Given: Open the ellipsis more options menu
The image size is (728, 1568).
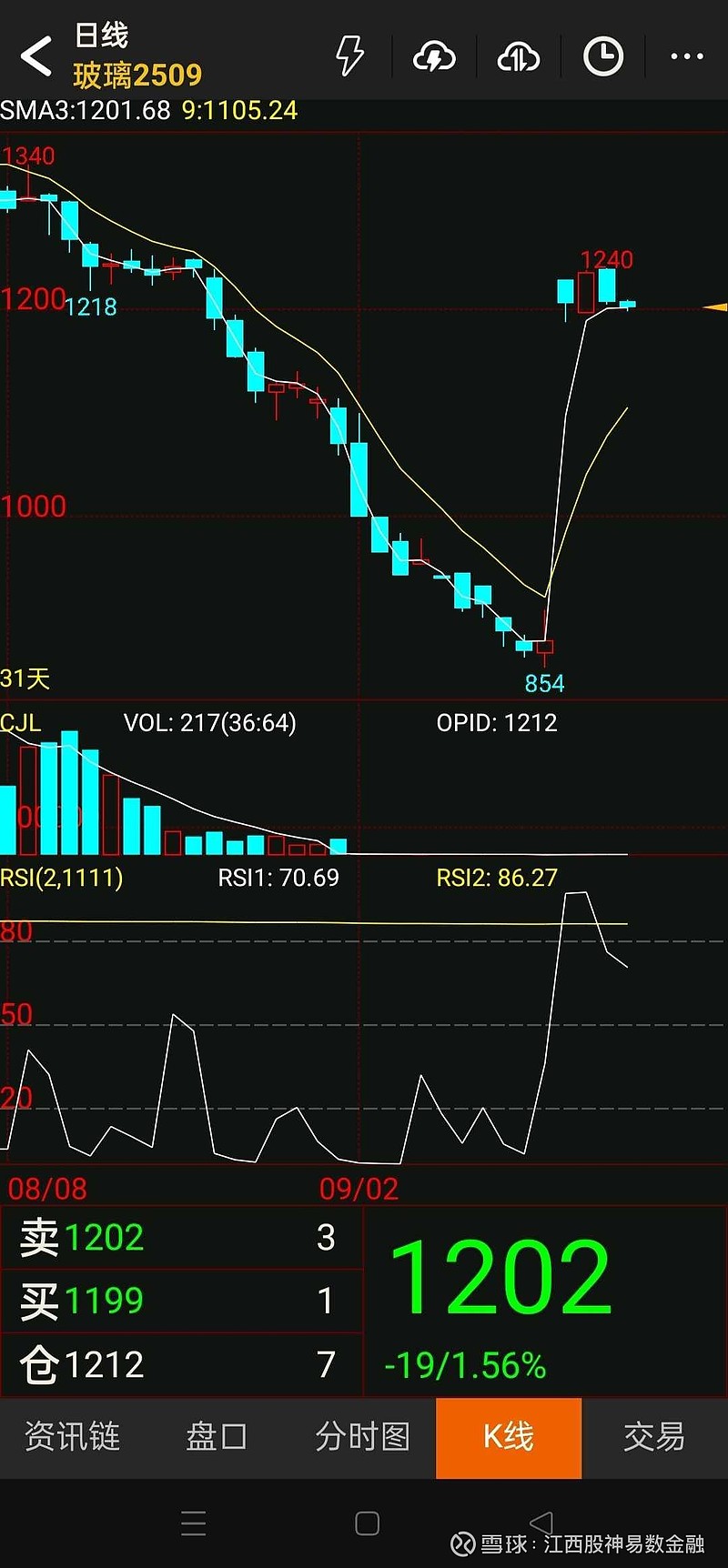Looking at the screenshot, I should [685, 56].
